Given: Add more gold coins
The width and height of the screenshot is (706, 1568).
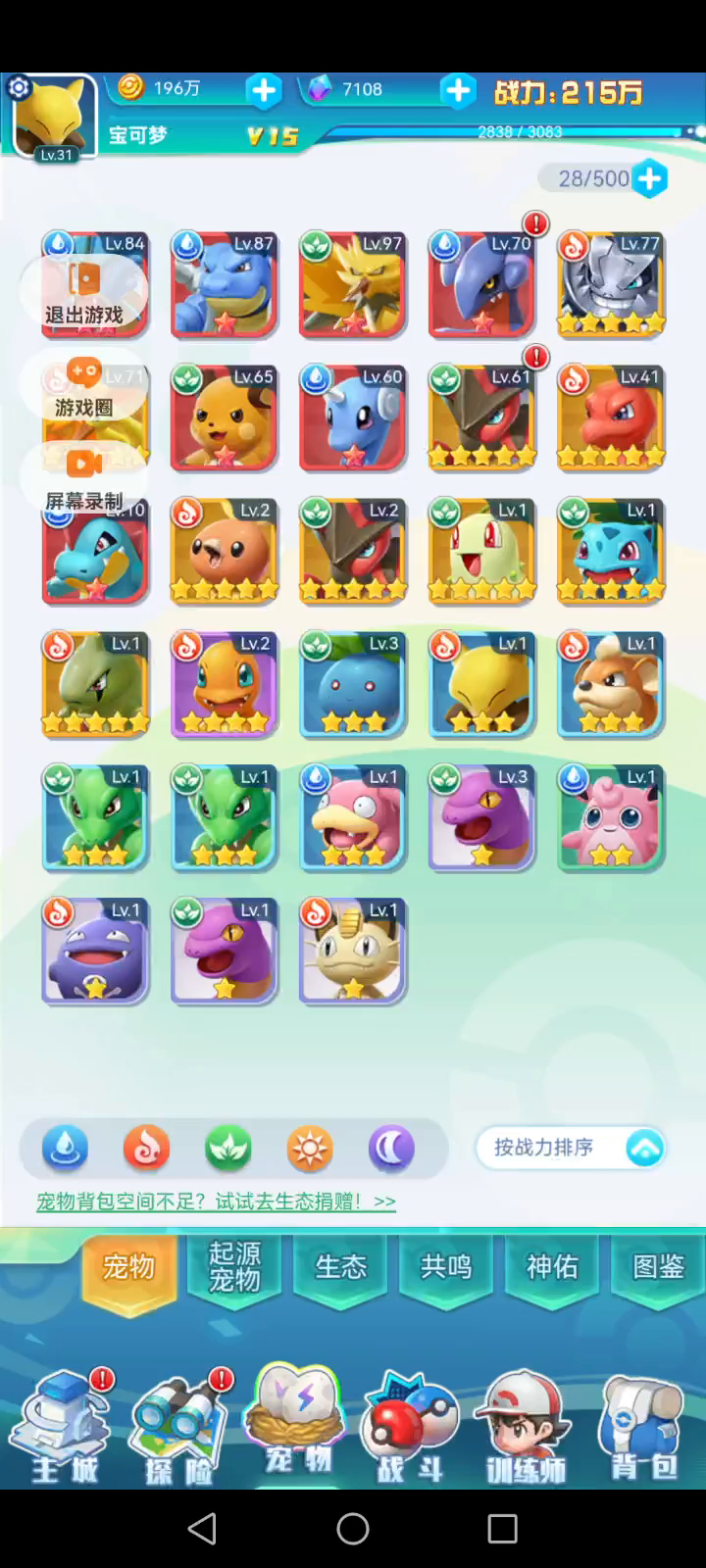Looking at the screenshot, I should click(263, 90).
